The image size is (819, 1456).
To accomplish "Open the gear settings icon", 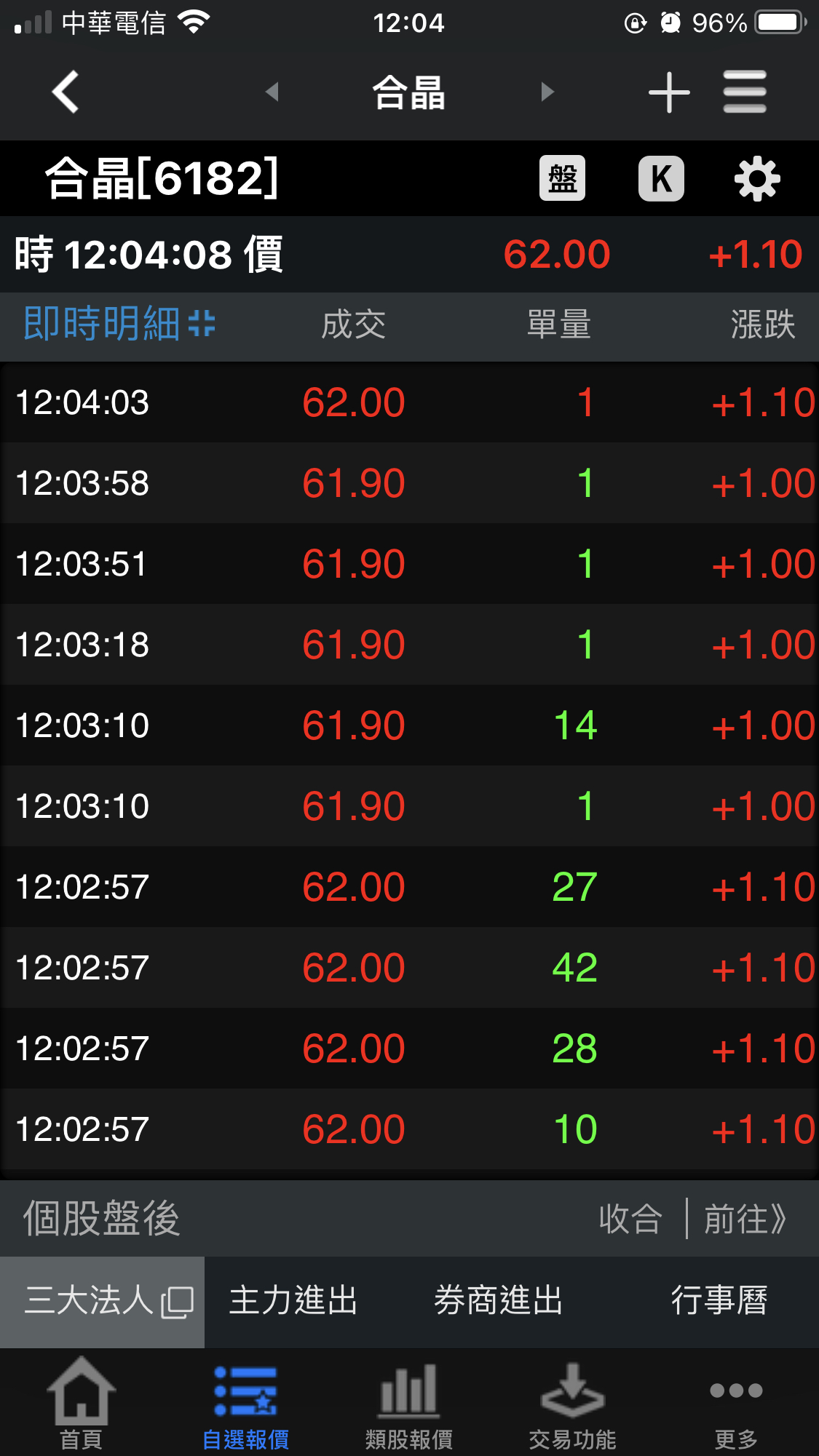I will click(x=757, y=178).
